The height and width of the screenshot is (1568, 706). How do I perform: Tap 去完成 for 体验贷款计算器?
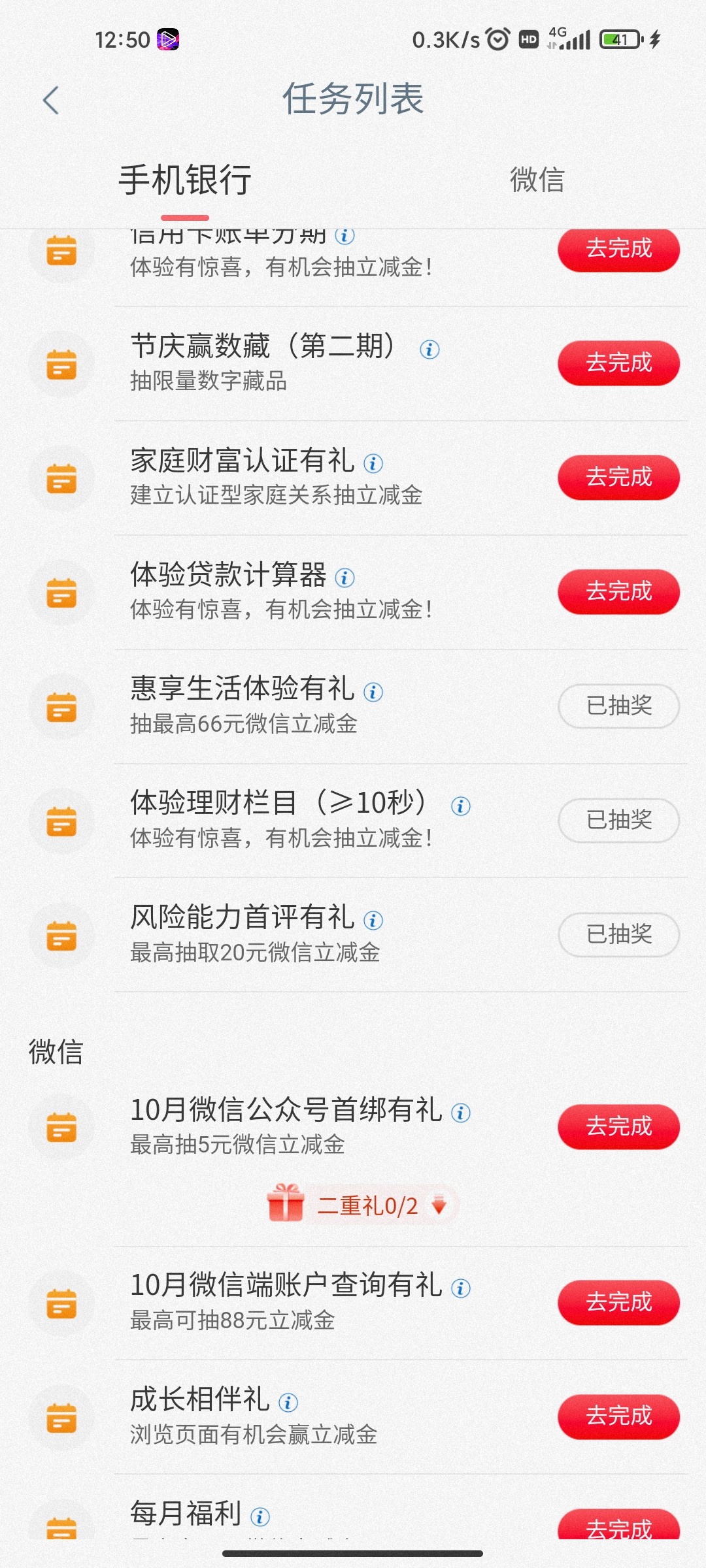coord(618,591)
